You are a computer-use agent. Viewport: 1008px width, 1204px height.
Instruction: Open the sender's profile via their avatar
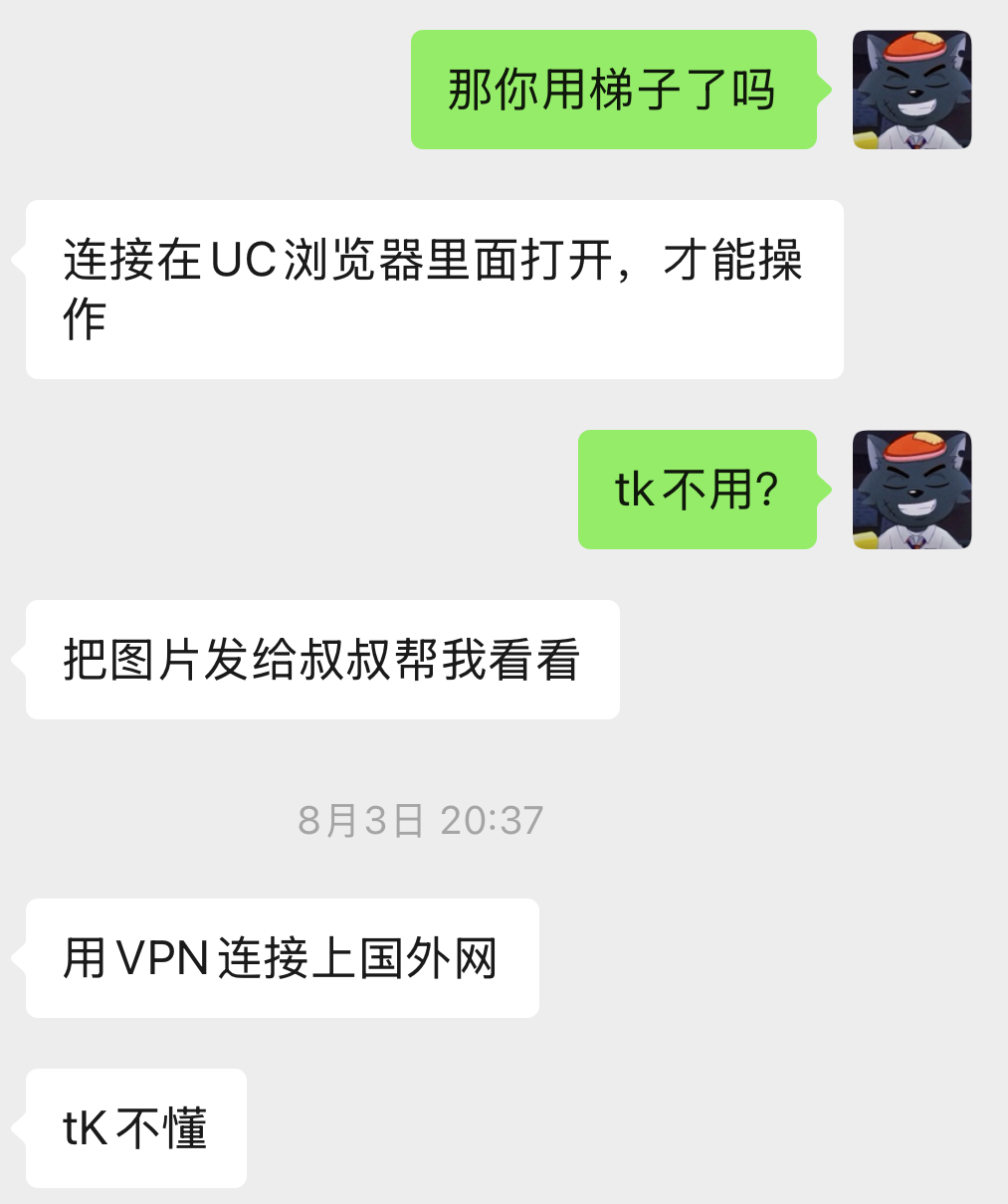tap(912, 90)
